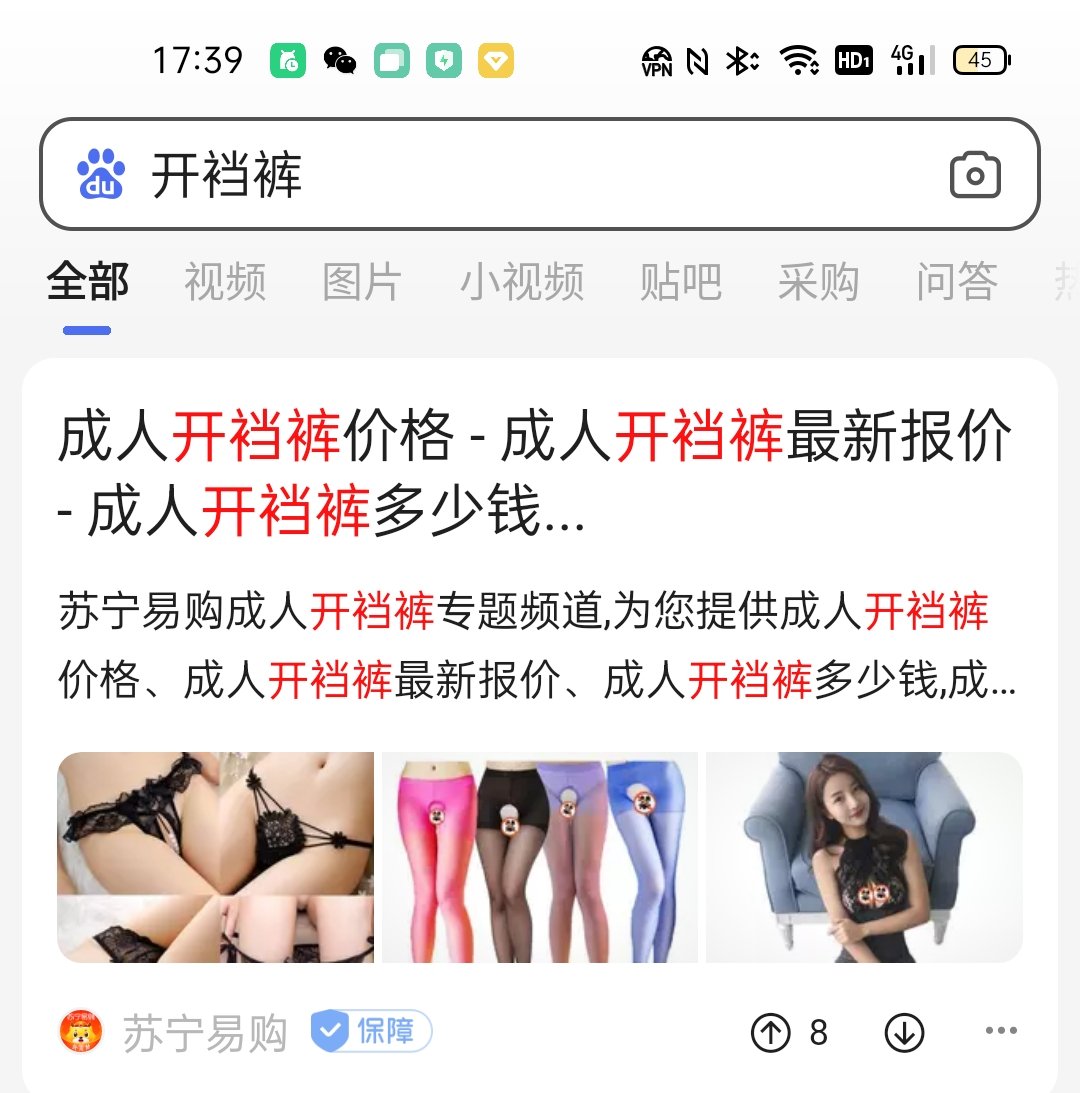Upvote the 苏宁易购 result
The image size is (1080, 1093).
[x=771, y=1033]
